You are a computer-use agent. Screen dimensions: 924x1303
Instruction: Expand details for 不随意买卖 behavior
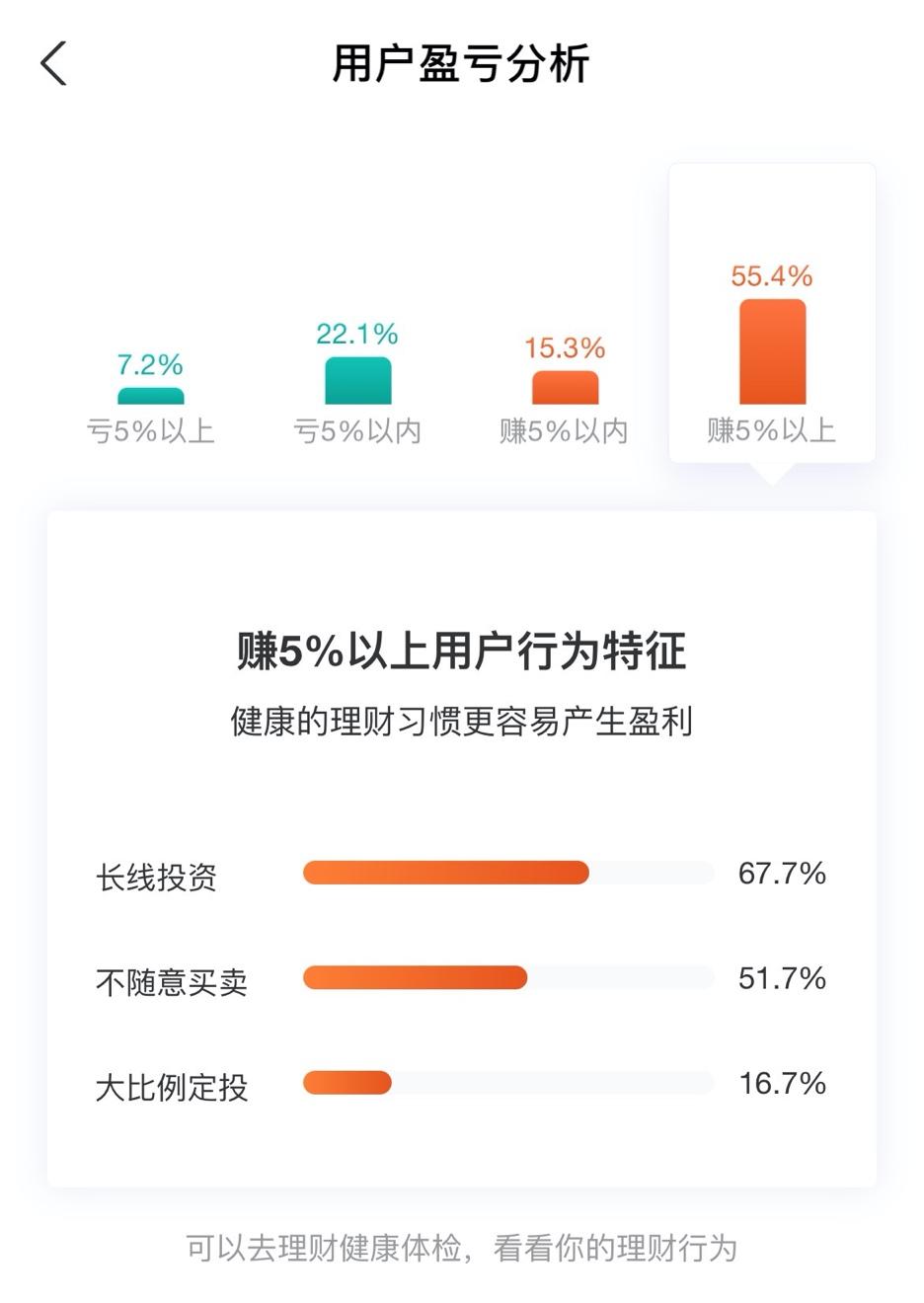(169, 977)
